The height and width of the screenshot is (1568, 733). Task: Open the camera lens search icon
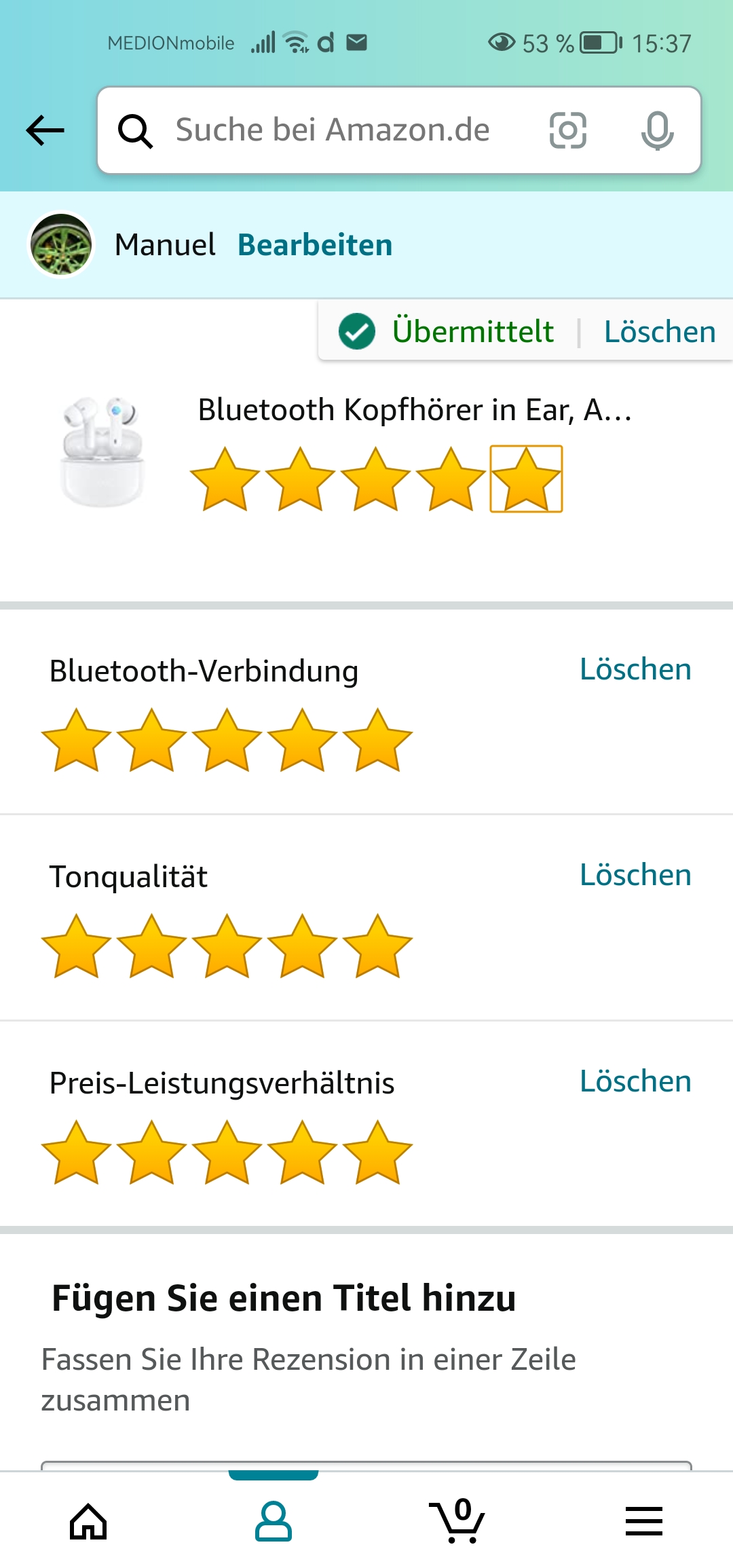point(567,130)
